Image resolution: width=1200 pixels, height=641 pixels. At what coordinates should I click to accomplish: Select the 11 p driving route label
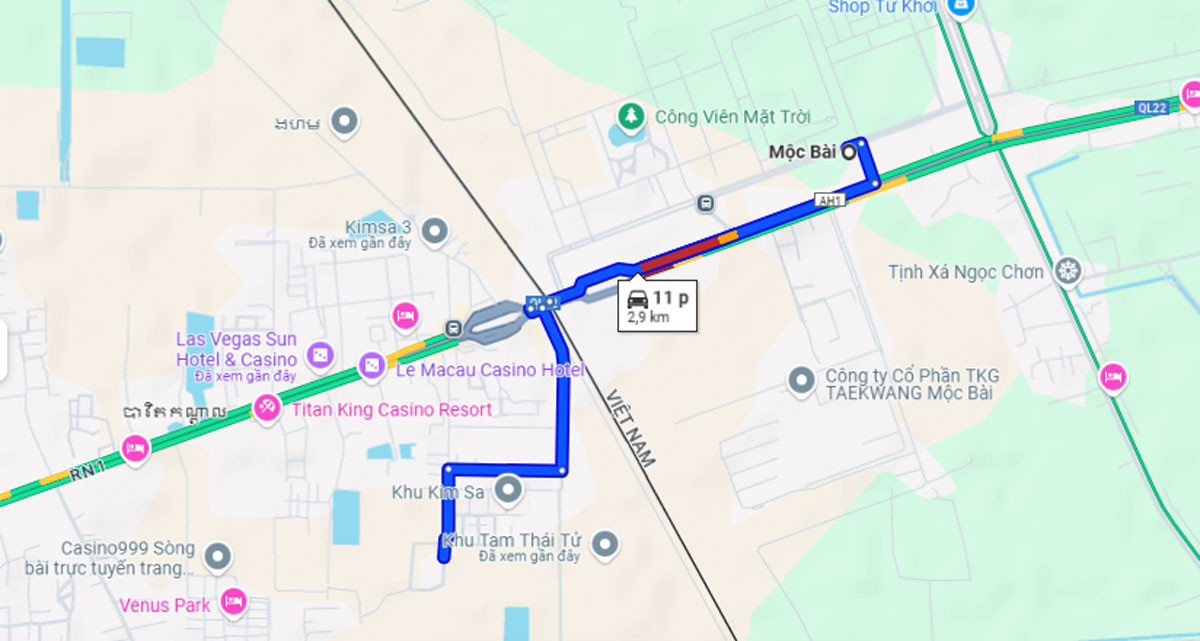pyautogui.click(x=657, y=306)
